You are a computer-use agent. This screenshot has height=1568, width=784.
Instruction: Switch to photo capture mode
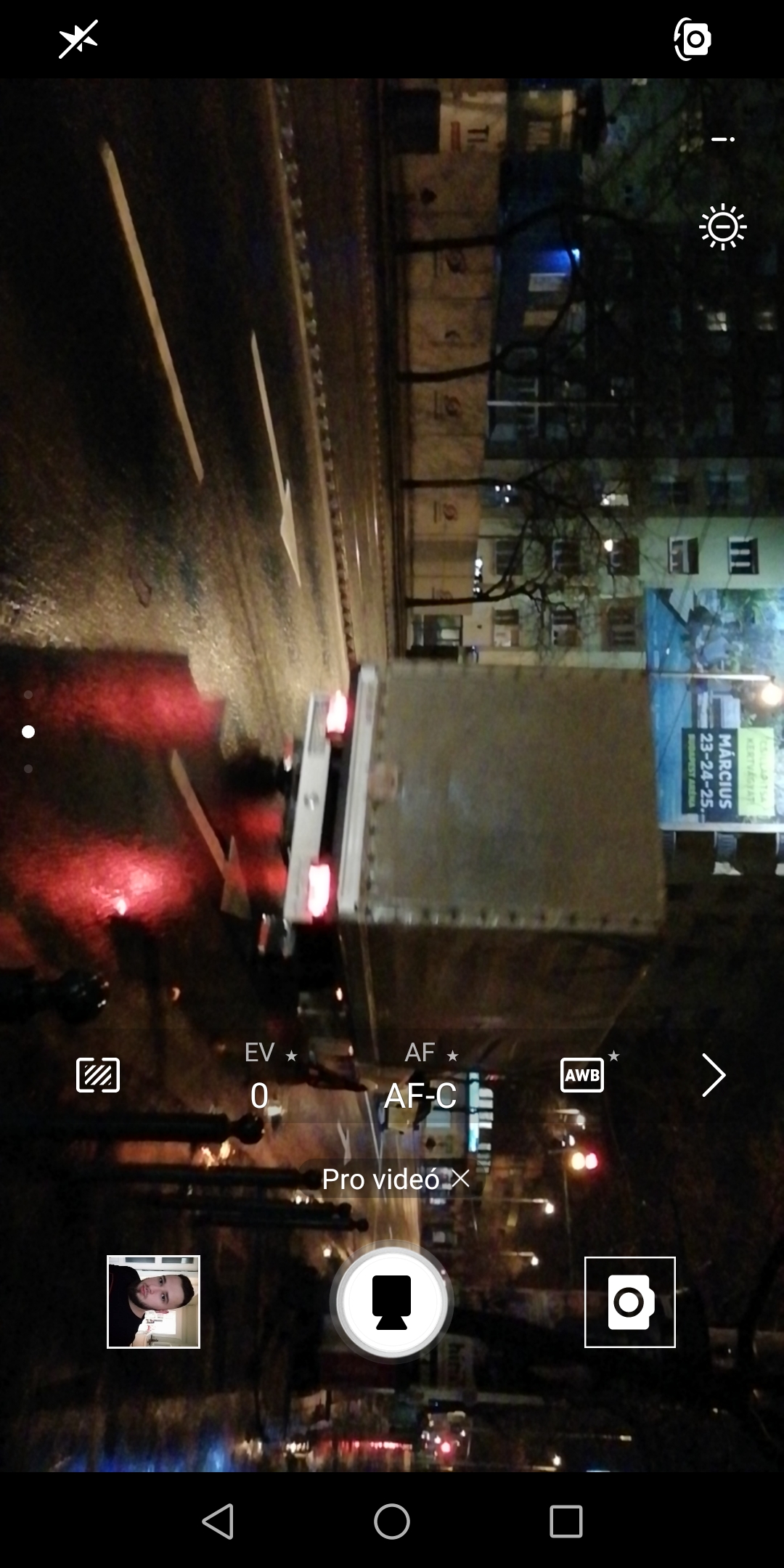point(630,1302)
